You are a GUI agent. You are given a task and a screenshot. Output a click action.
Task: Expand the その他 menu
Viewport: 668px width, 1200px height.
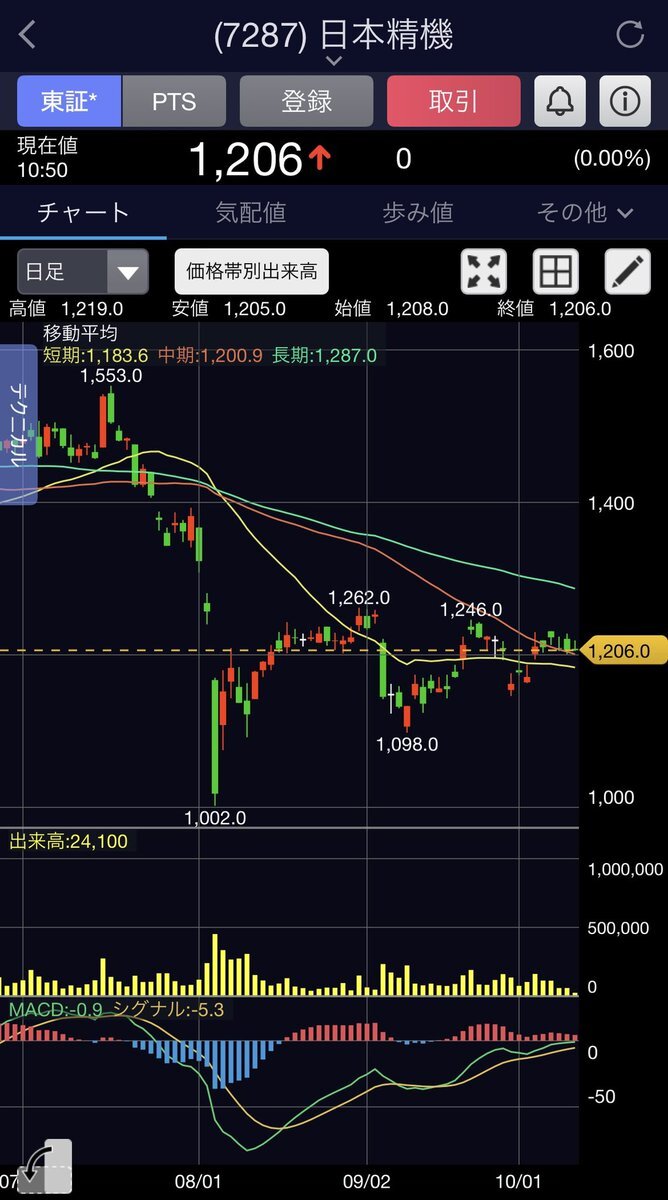pyautogui.click(x=585, y=212)
